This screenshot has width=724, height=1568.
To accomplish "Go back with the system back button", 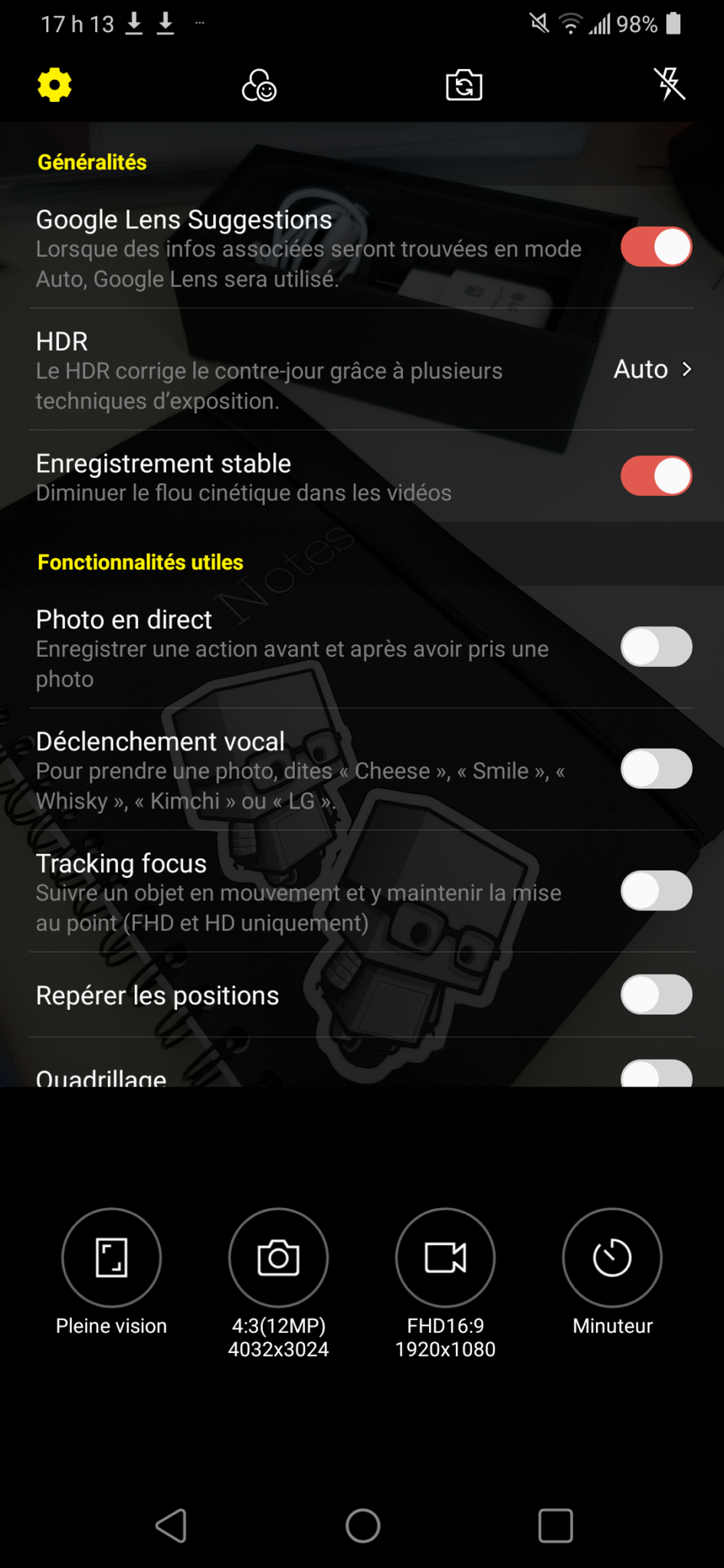I will pyautogui.click(x=172, y=1526).
